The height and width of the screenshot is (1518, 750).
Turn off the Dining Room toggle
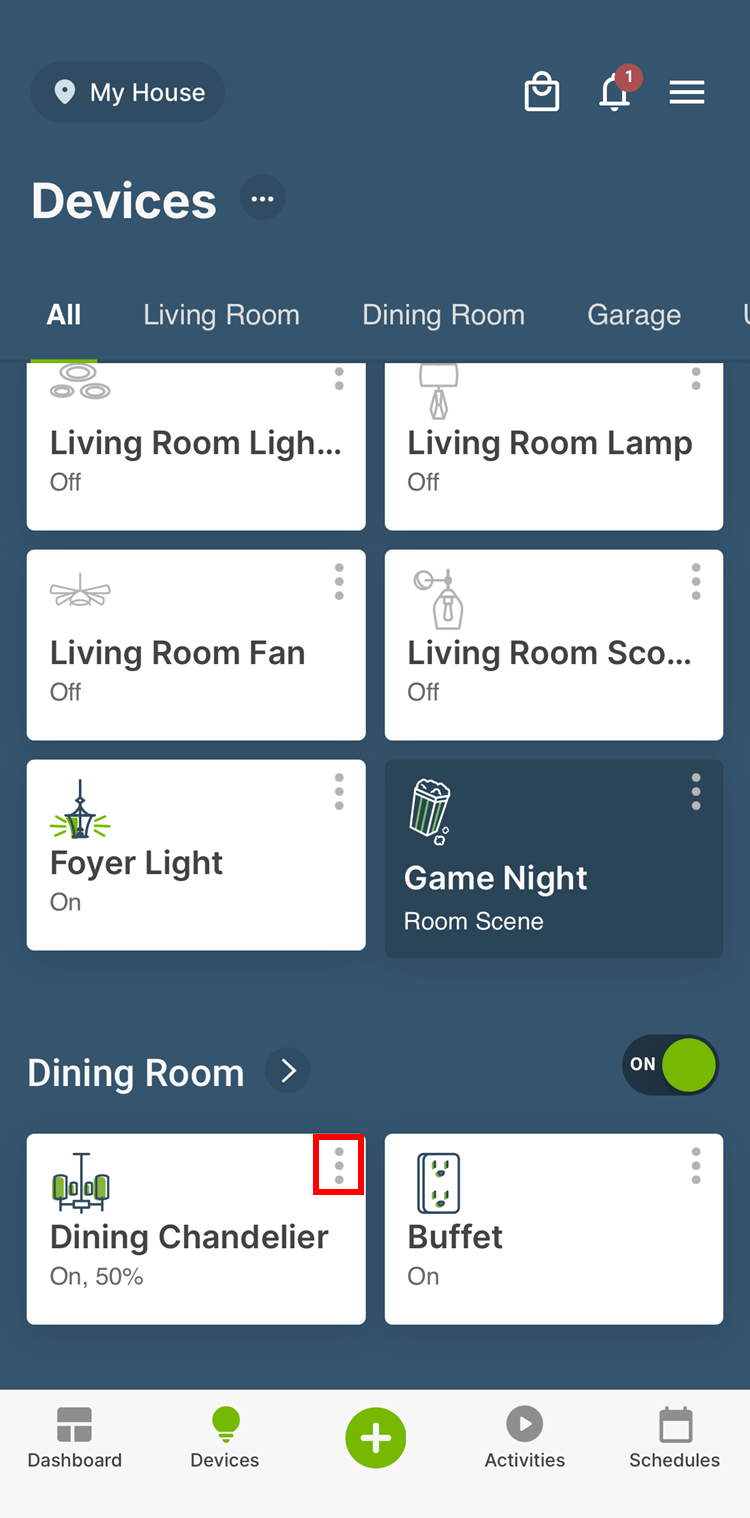tap(670, 1065)
